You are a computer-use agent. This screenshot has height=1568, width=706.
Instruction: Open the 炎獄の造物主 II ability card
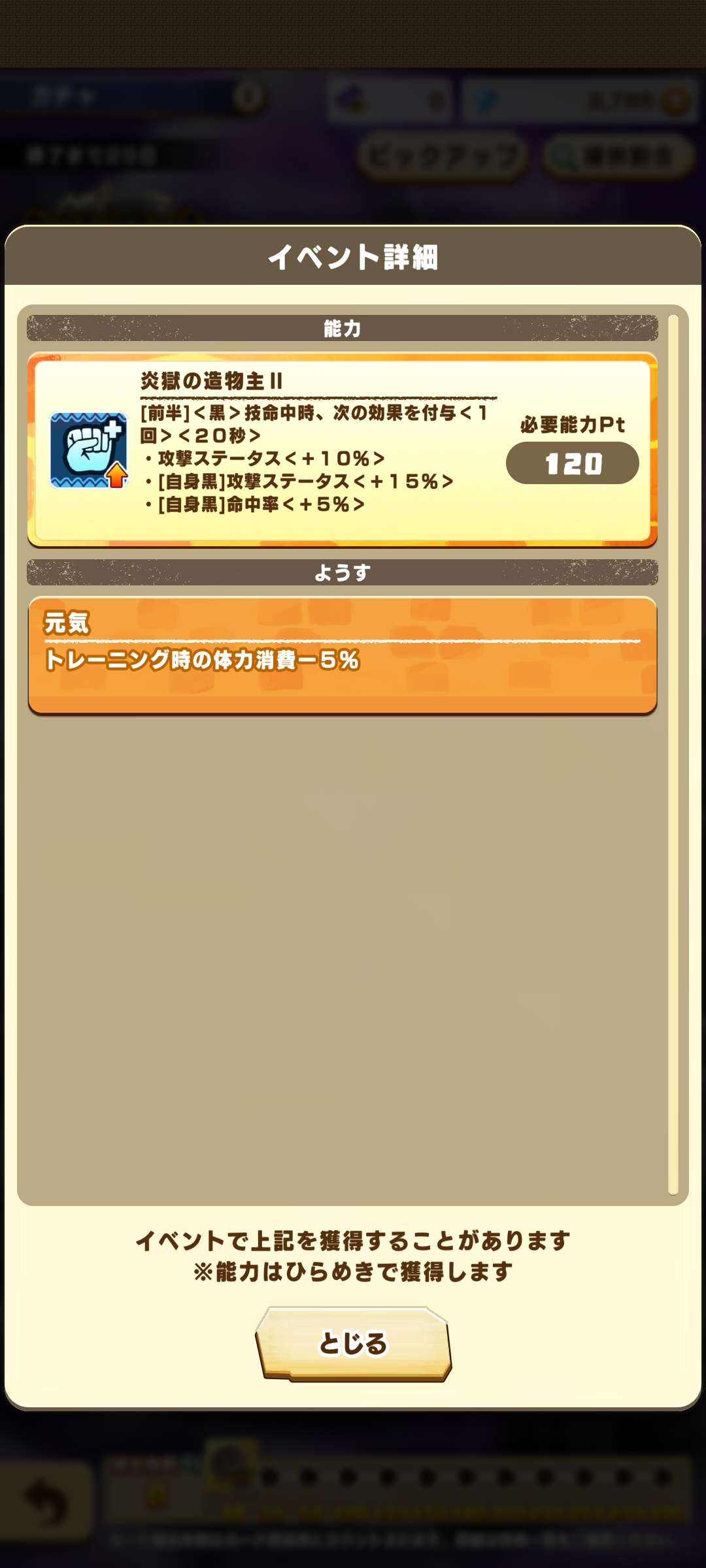342,450
